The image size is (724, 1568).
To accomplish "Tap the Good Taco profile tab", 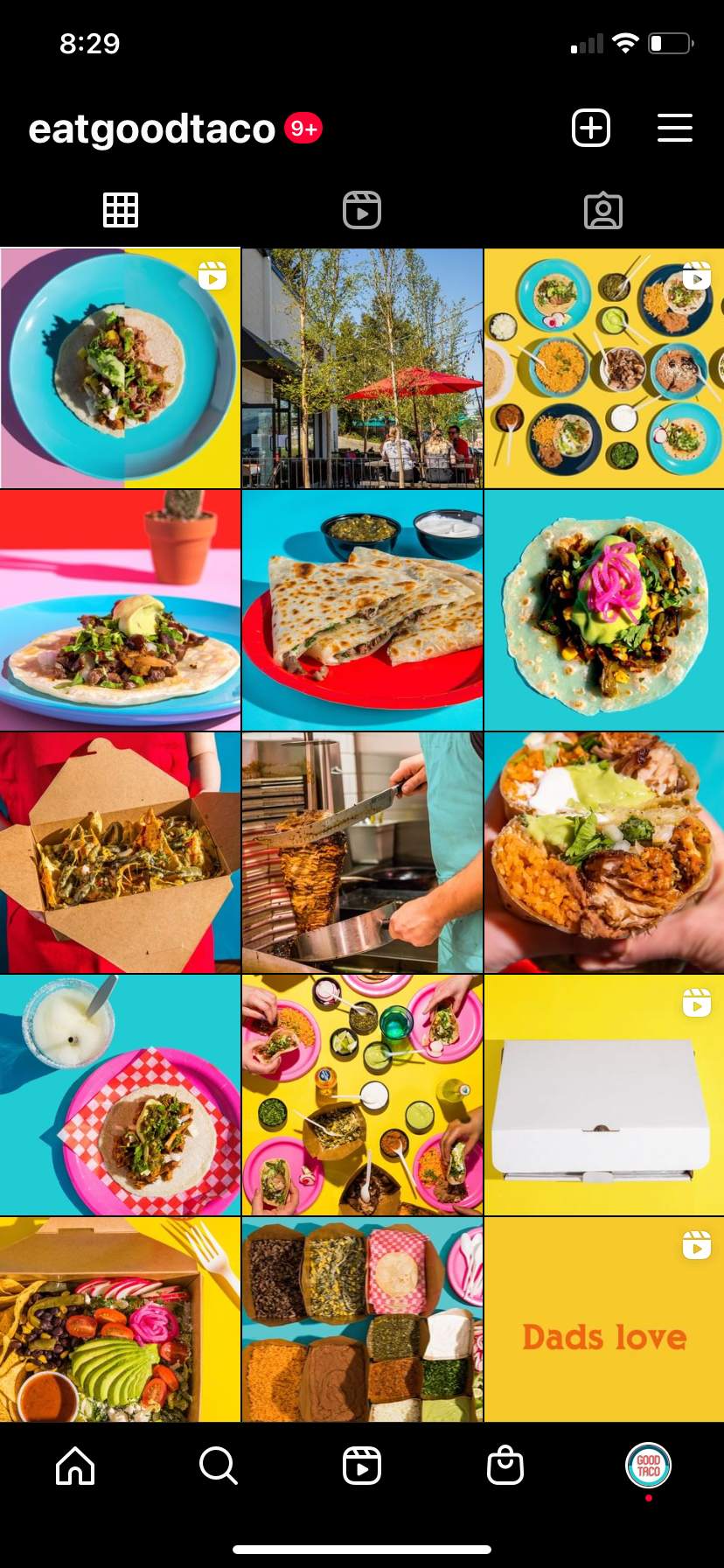I will (x=648, y=1466).
